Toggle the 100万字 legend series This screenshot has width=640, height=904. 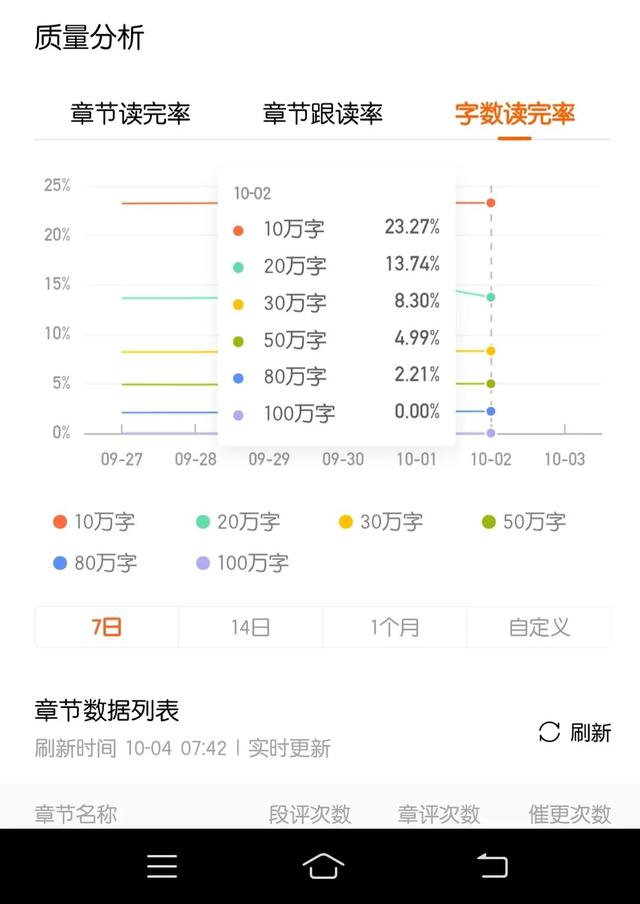(239, 563)
